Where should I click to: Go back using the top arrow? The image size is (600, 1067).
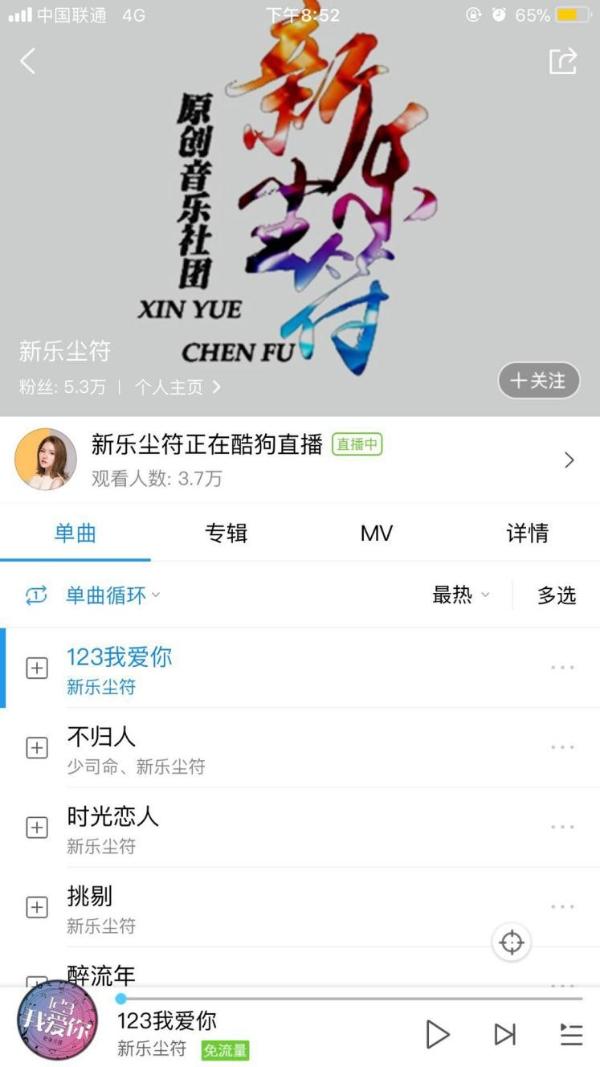point(28,61)
